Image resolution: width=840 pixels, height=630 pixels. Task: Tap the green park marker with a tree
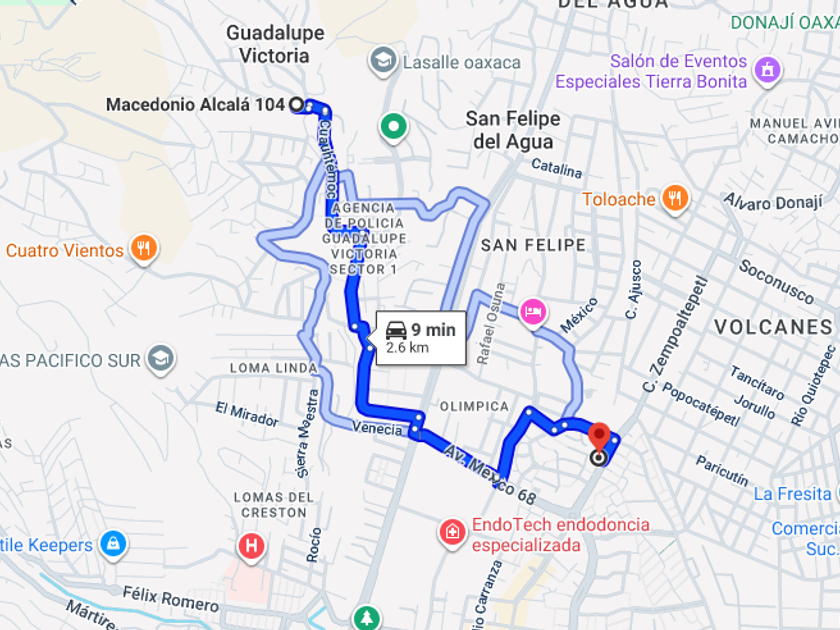point(366,618)
